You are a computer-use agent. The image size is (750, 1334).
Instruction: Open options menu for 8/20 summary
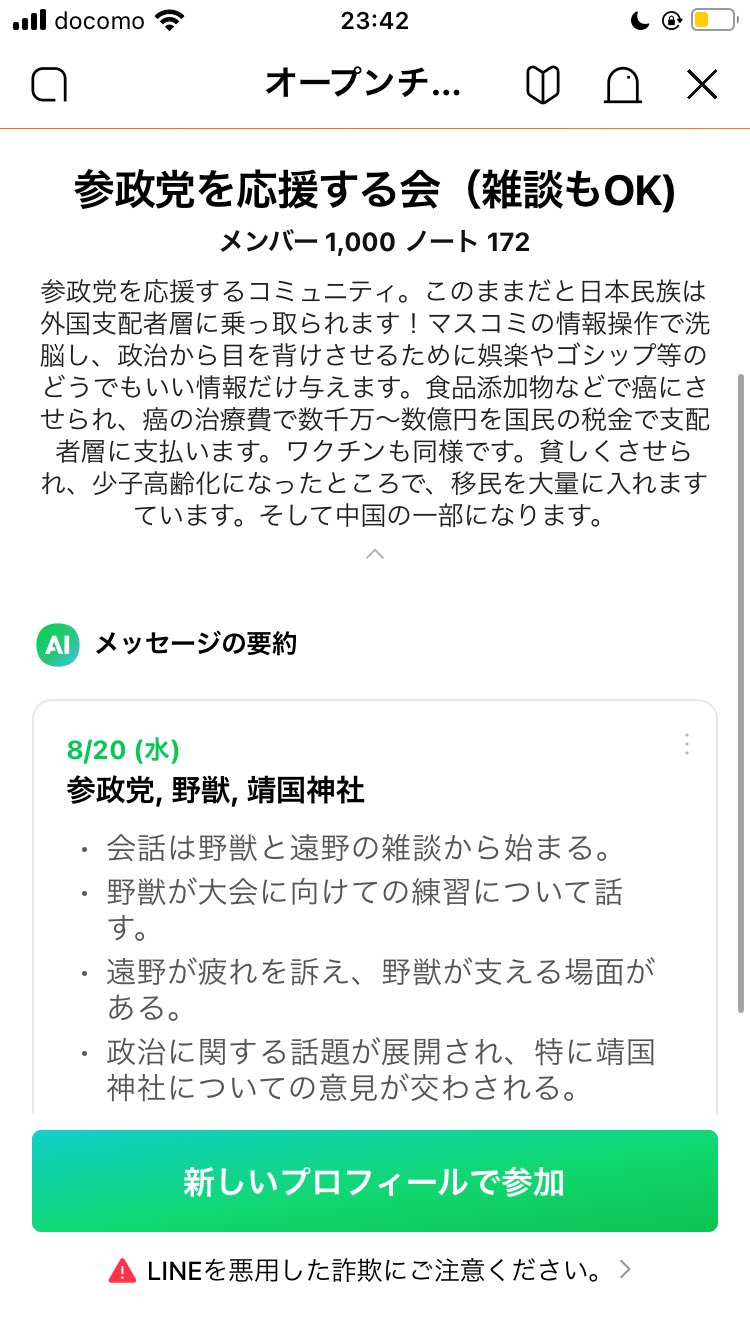[686, 745]
